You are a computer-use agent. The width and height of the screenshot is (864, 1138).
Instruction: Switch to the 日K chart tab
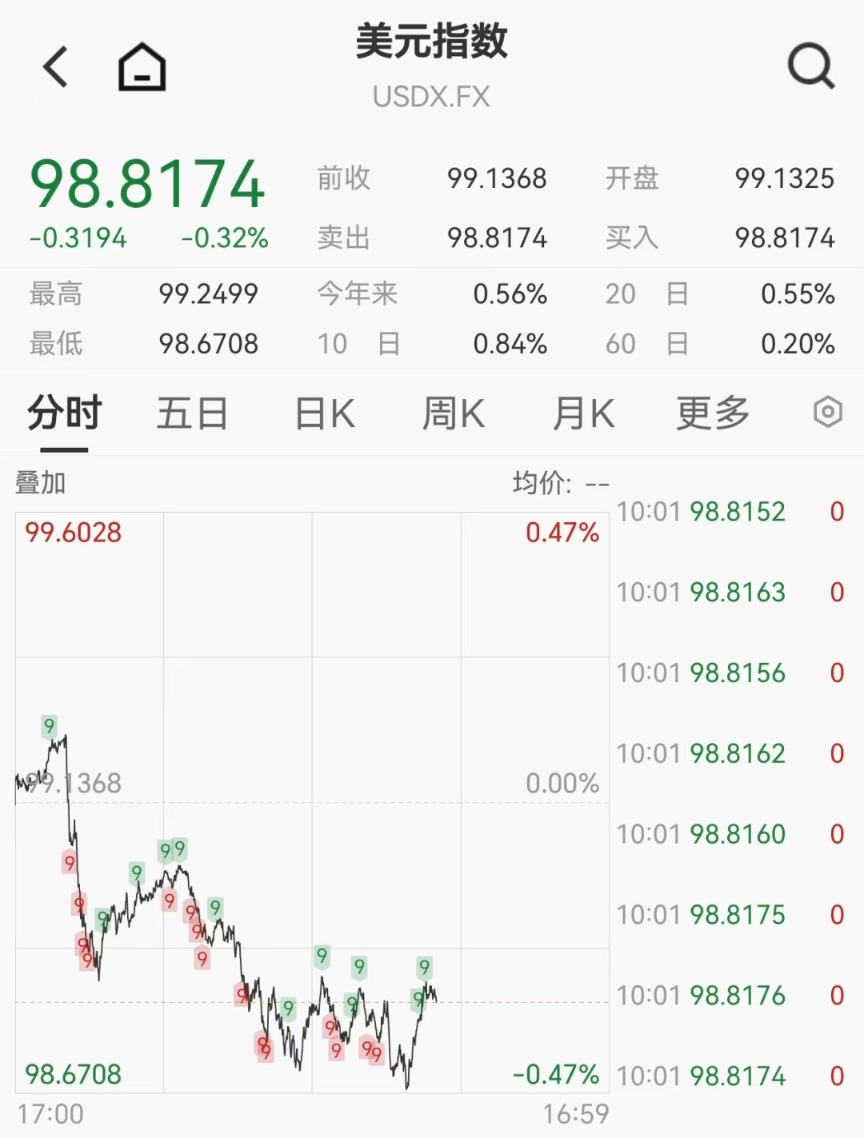(x=324, y=413)
